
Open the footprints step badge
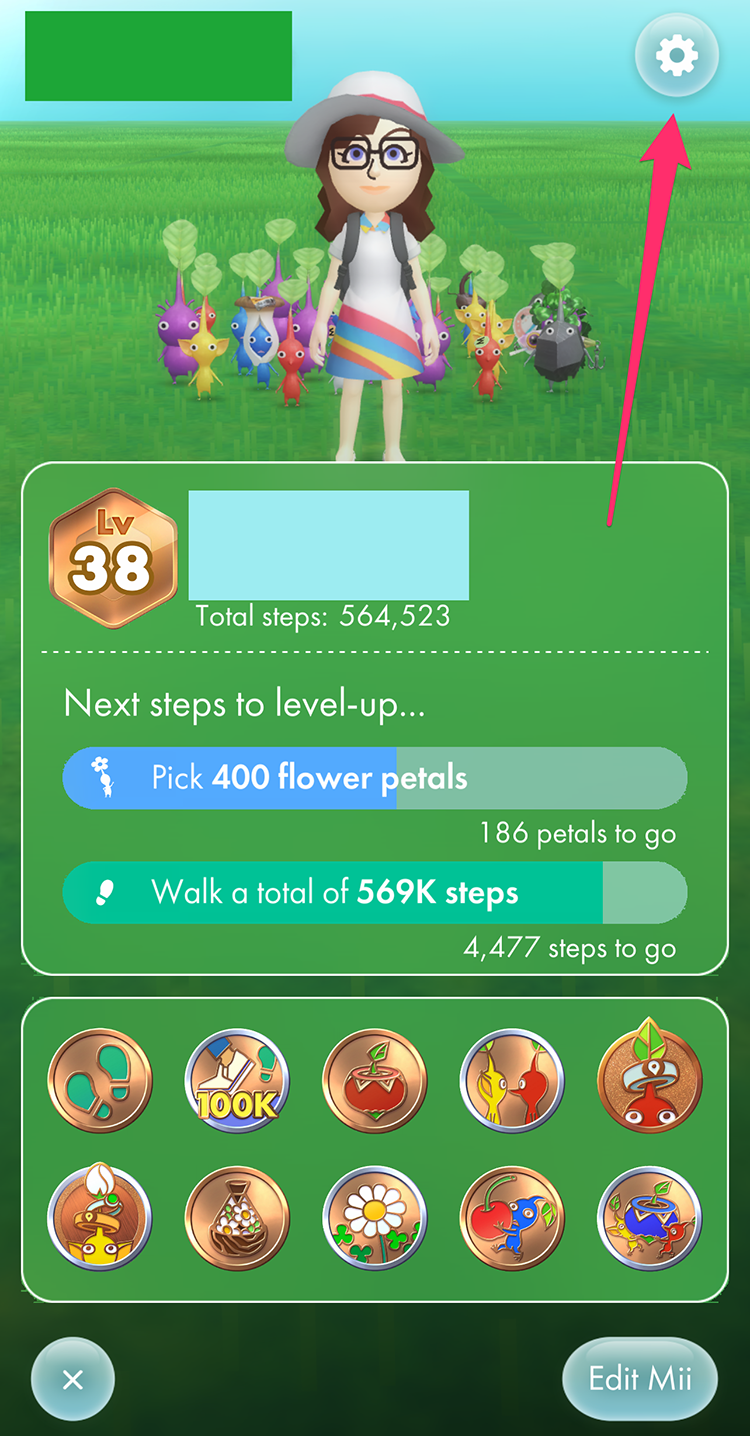coord(100,1081)
